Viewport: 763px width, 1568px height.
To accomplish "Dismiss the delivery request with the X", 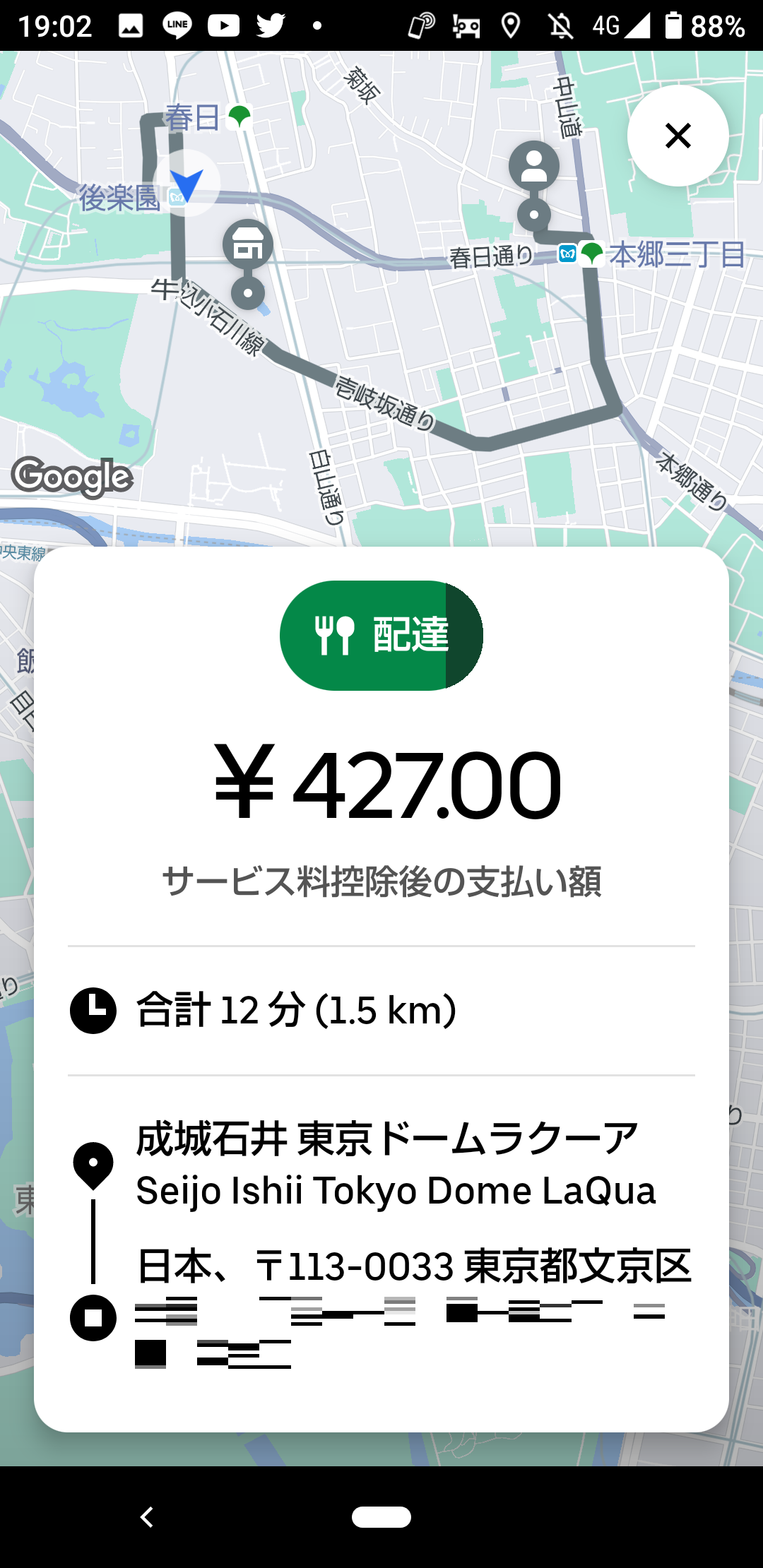I will (678, 136).
